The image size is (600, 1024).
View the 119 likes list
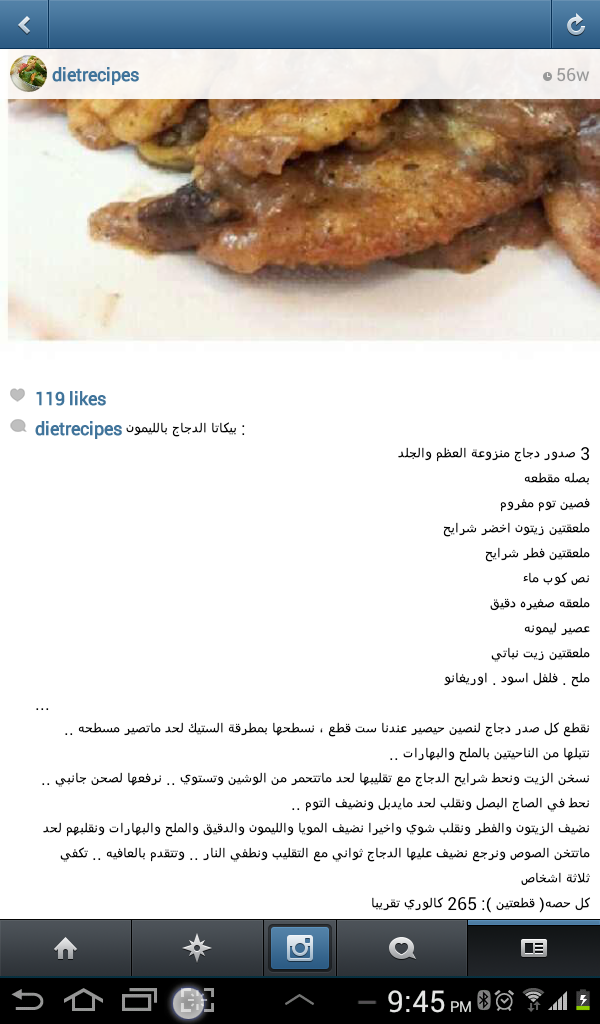pos(70,399)
